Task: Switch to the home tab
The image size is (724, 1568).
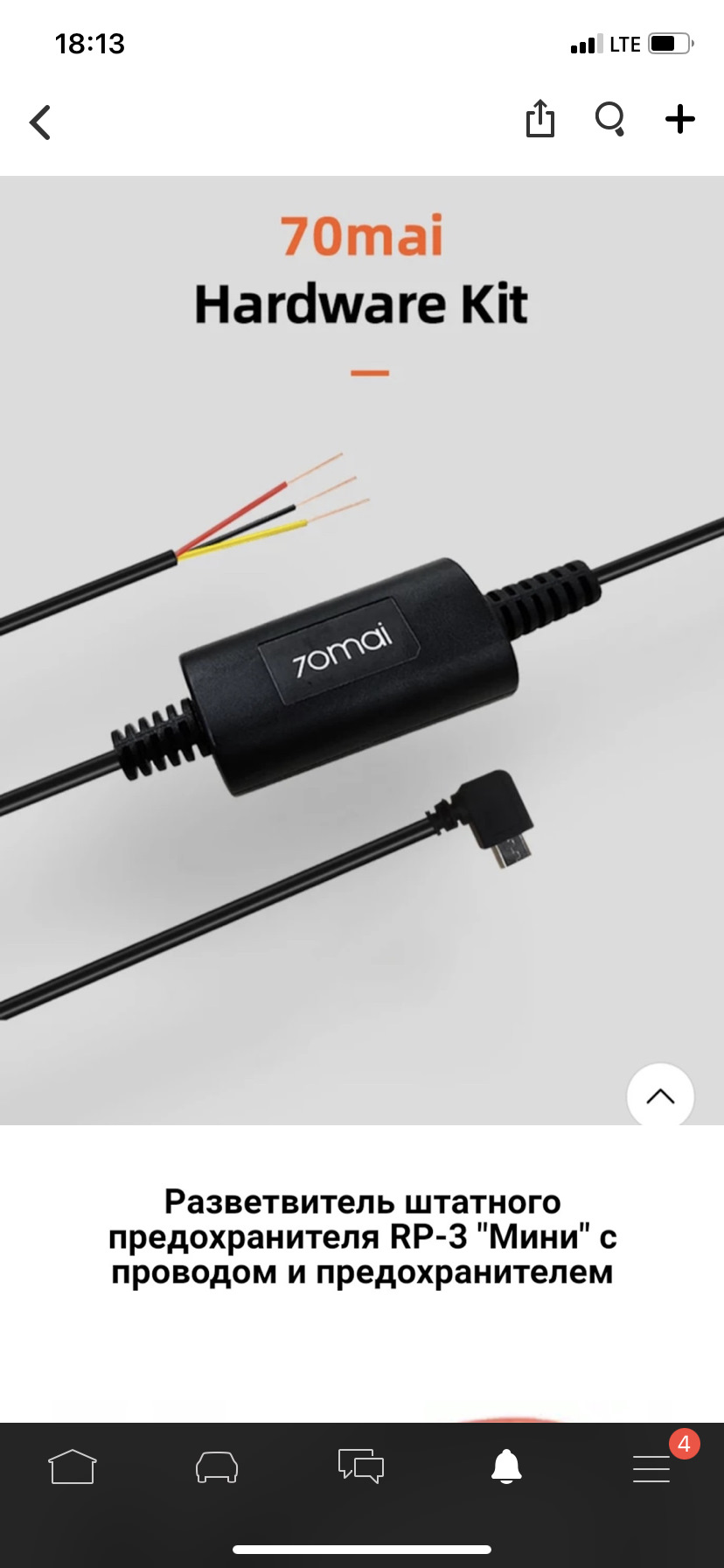Action: click(72, 1467)
